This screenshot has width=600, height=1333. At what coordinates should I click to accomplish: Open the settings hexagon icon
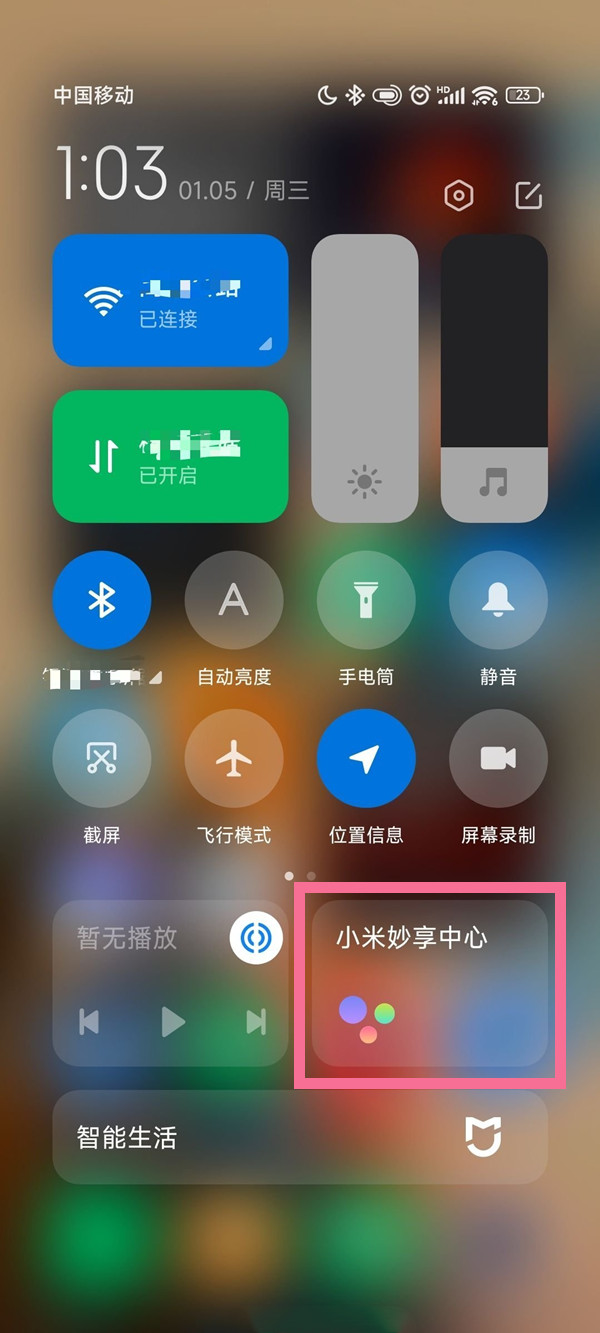pyautogui.click(x=458, y=195)
